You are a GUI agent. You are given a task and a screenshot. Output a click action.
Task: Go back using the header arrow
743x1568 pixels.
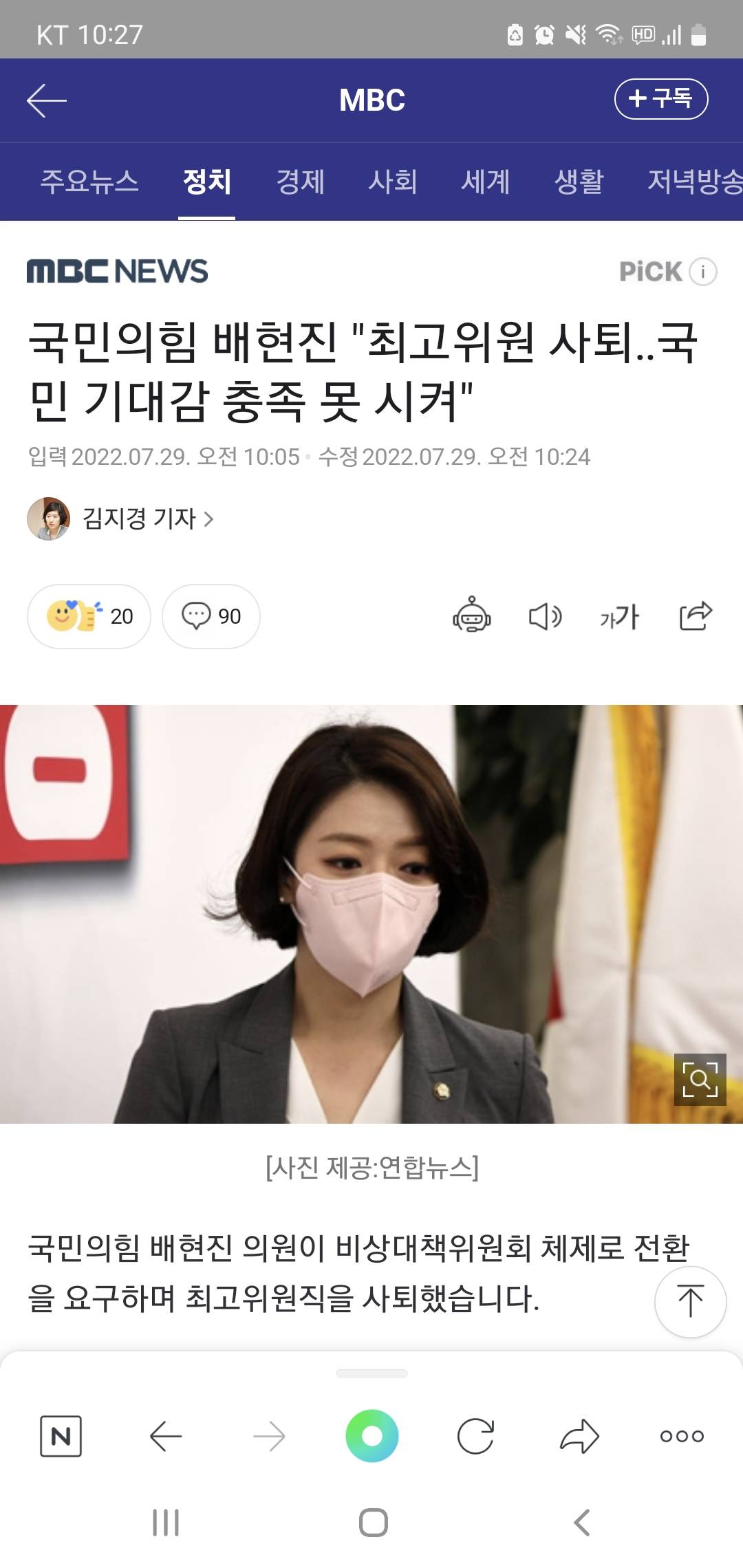47,100
